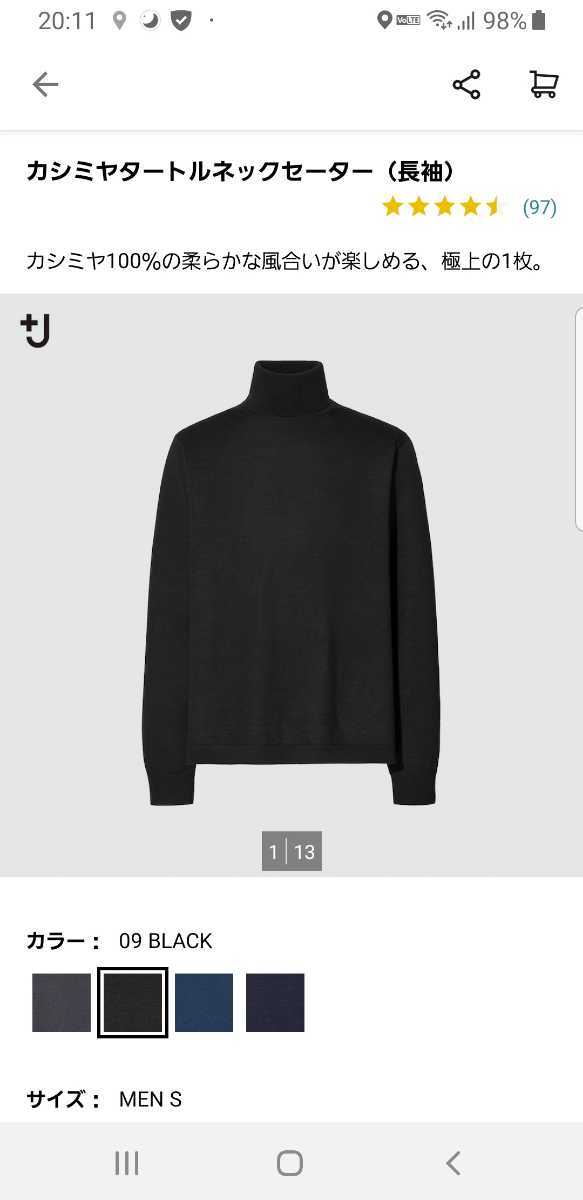Open the black sweater product image
Image resolution: width=583 pixels, height=1200 pixels.
291,583
